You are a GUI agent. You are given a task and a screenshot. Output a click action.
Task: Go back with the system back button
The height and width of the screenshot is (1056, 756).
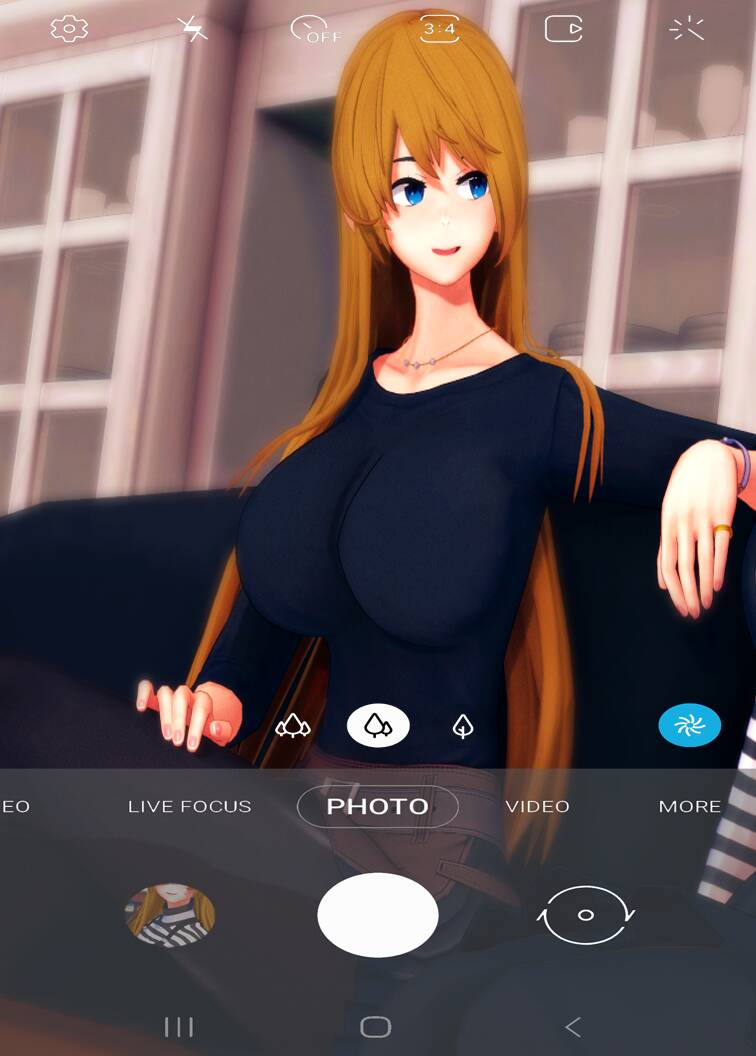pos(573,1026)
